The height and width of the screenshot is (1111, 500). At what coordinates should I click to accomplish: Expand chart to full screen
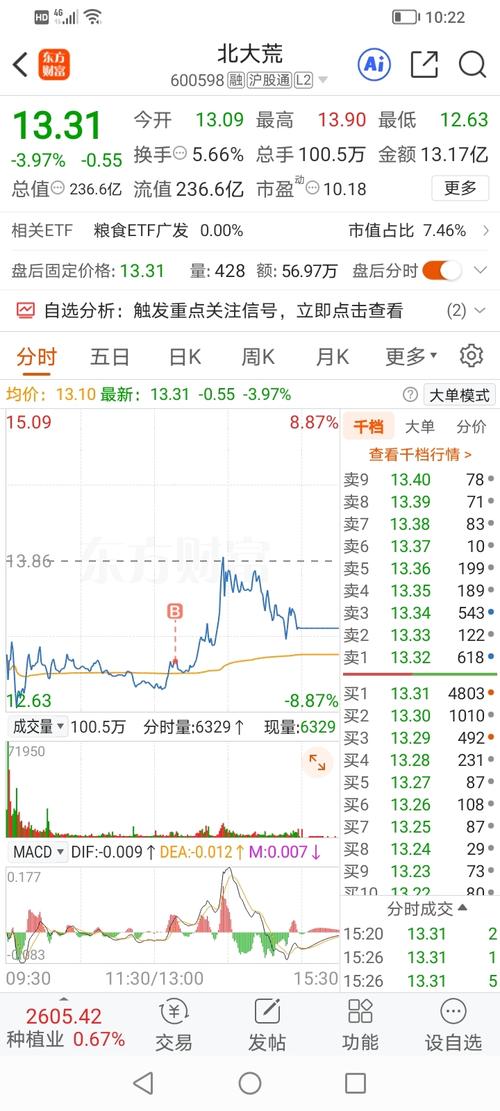pyautogui.click(x=317, y=762)
